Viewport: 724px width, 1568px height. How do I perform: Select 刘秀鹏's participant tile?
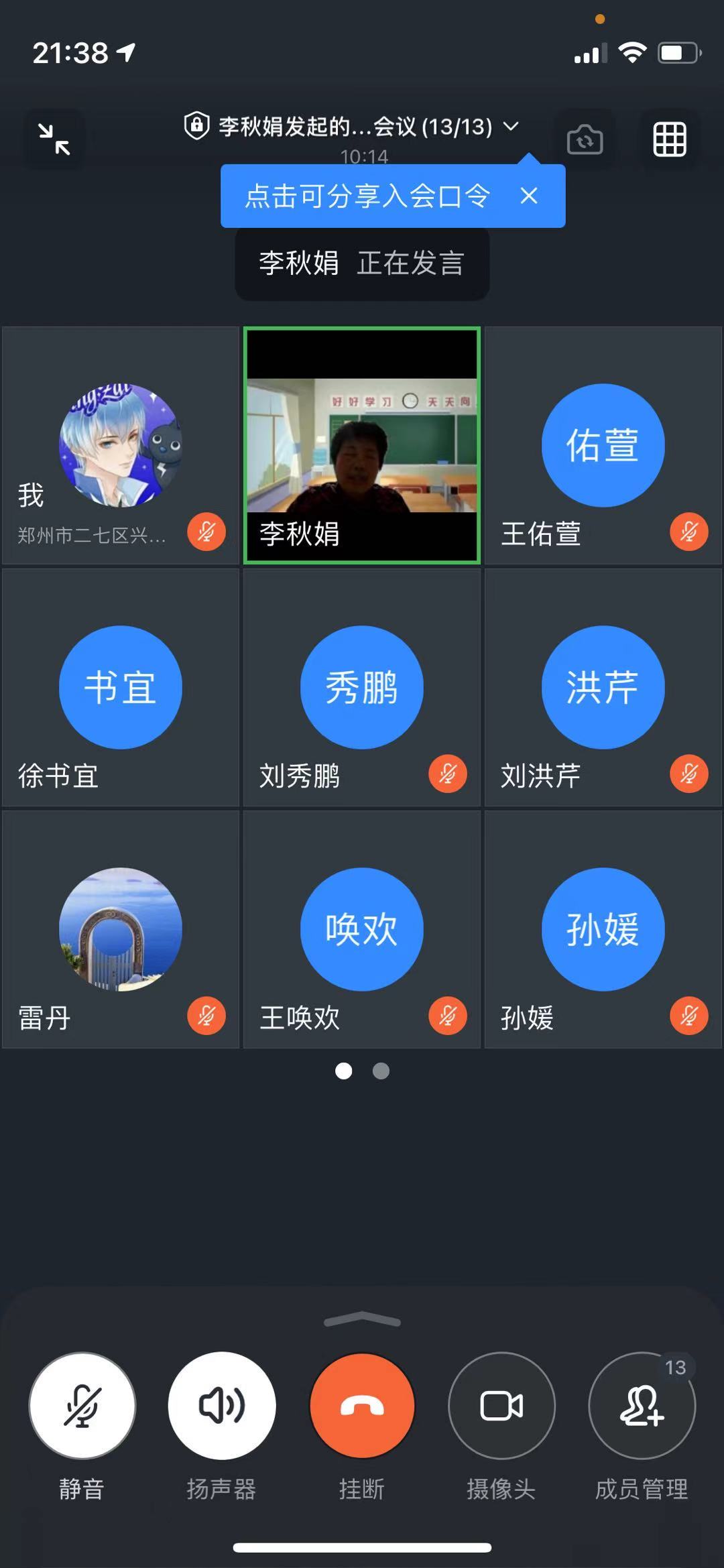coord(362,687)
